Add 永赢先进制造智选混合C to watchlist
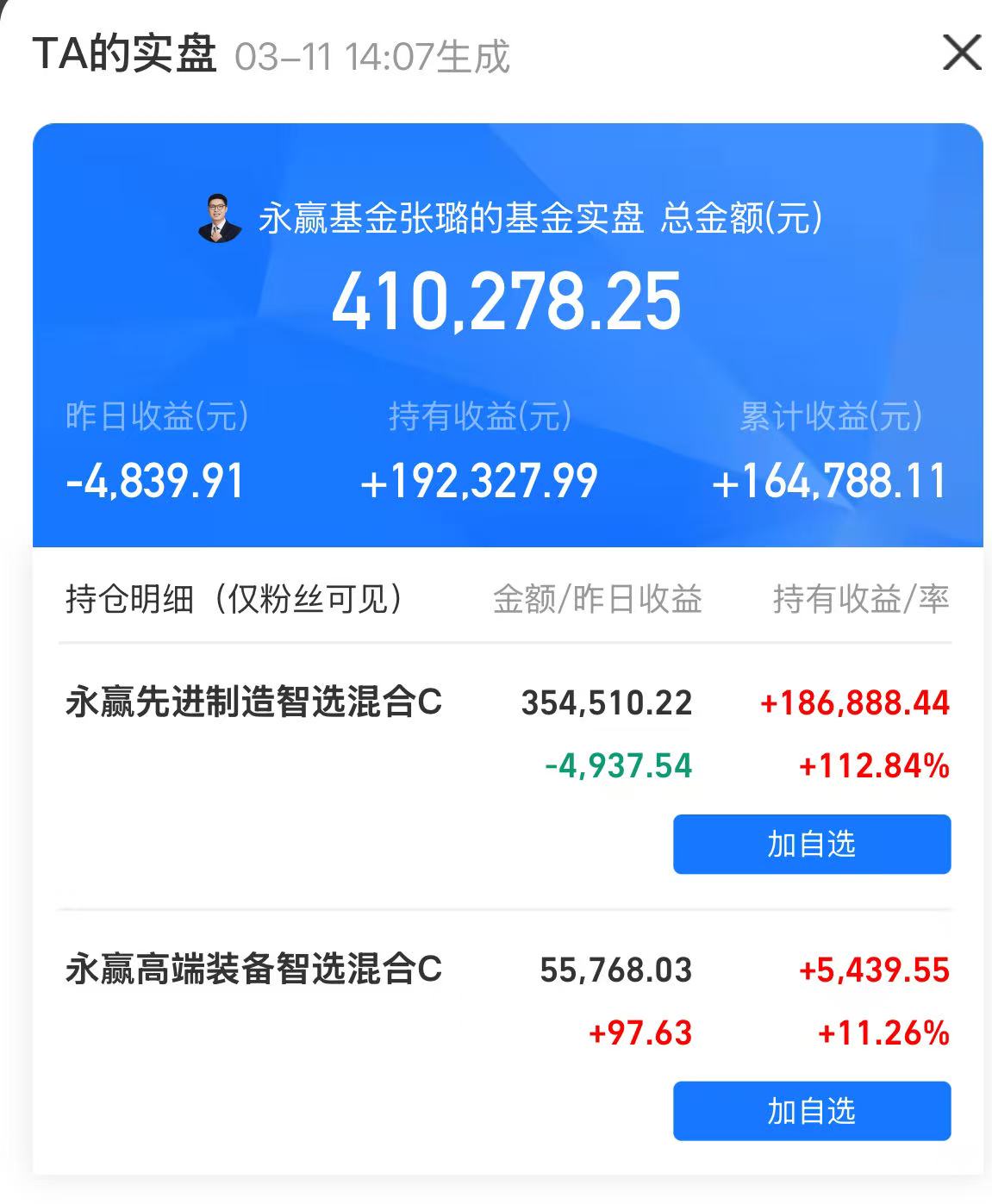The image size is (992, 1204). (x=811, y=844)
